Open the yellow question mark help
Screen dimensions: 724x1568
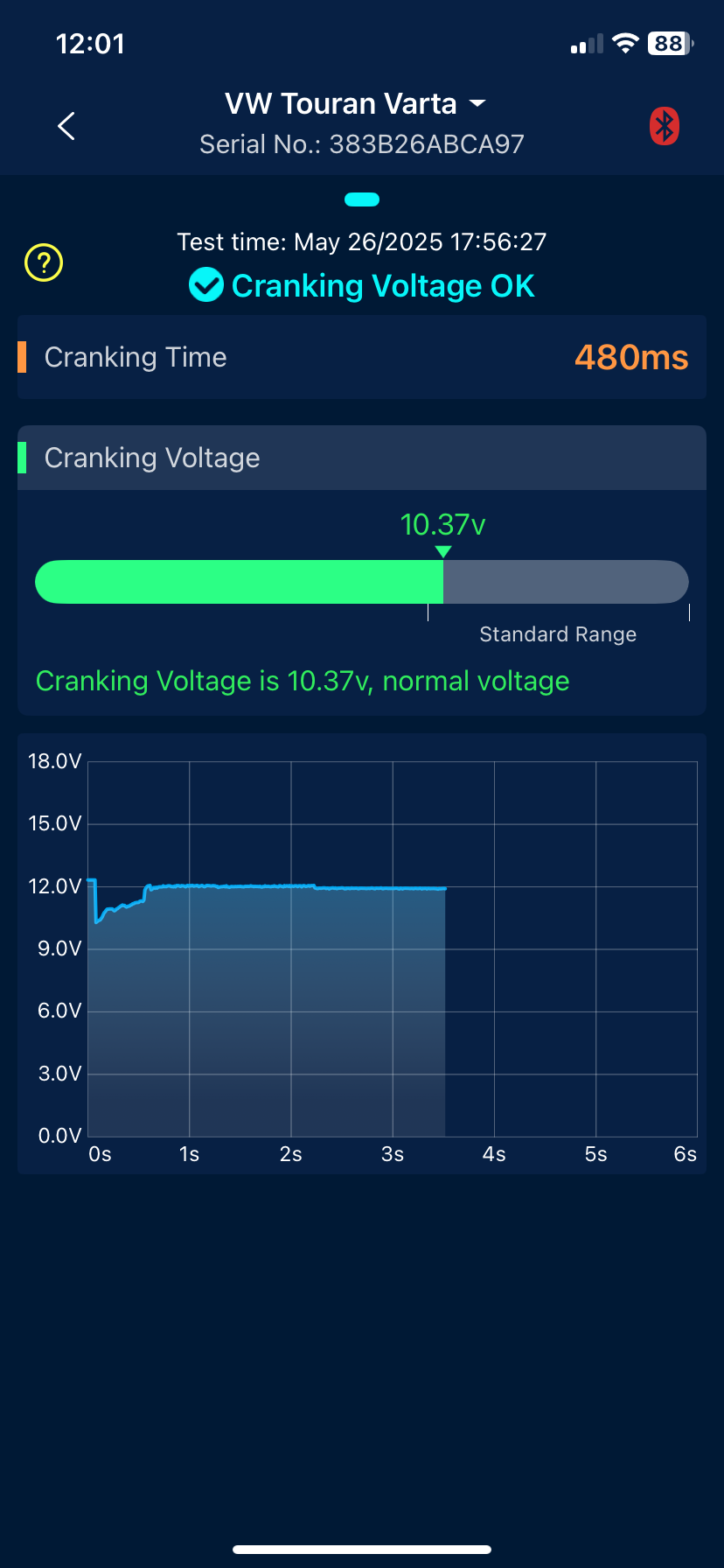pos(44,262)
